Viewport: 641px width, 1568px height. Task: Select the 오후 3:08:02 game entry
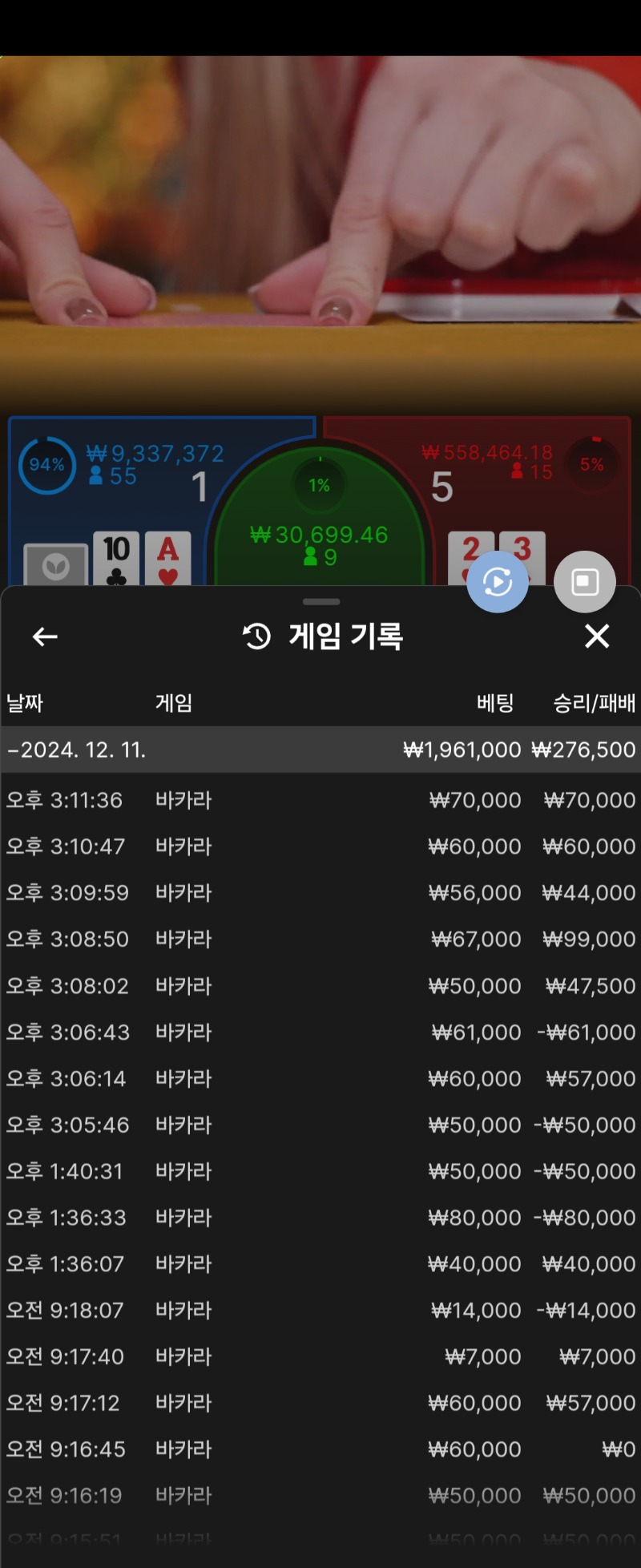click(320, 985)
